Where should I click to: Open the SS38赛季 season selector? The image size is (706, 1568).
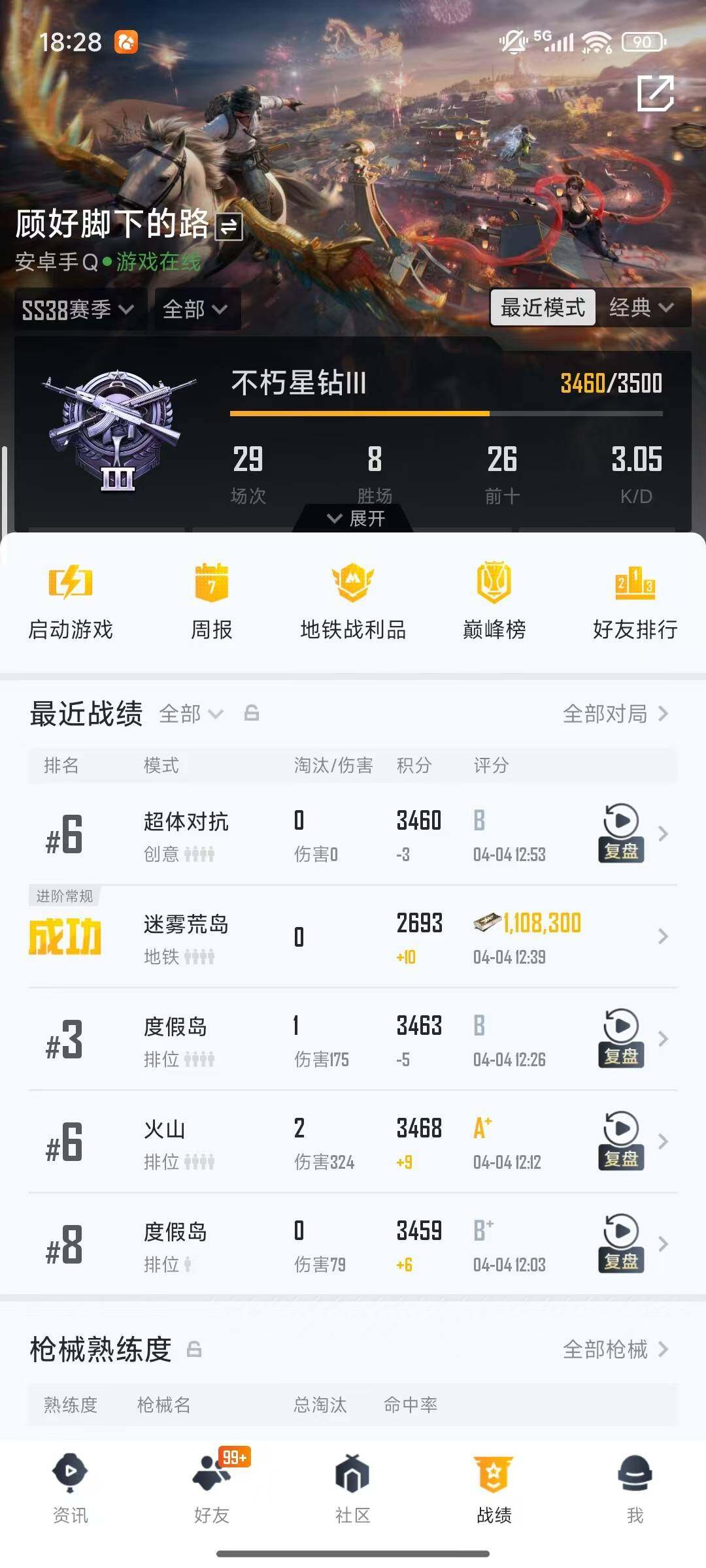click(78, 308)
